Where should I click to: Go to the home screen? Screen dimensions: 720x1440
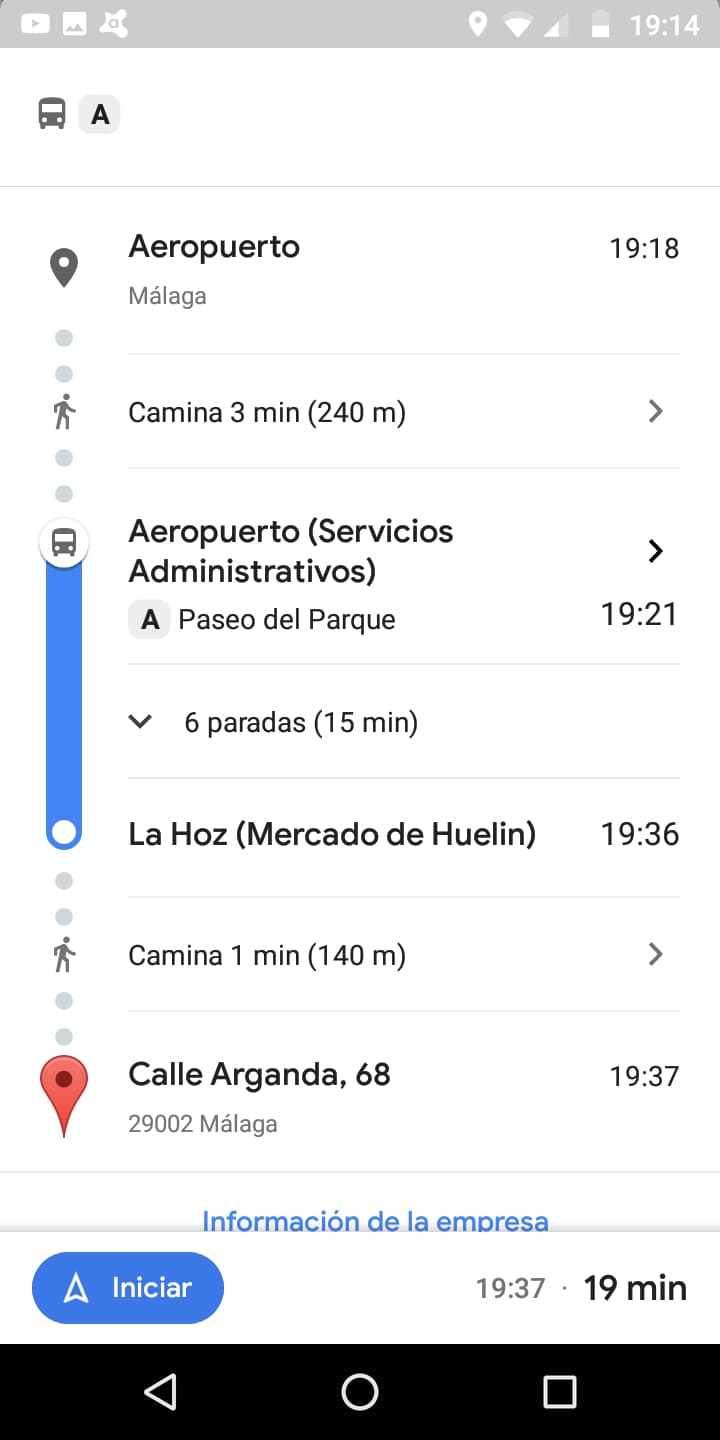click(x=360, y=1391)
